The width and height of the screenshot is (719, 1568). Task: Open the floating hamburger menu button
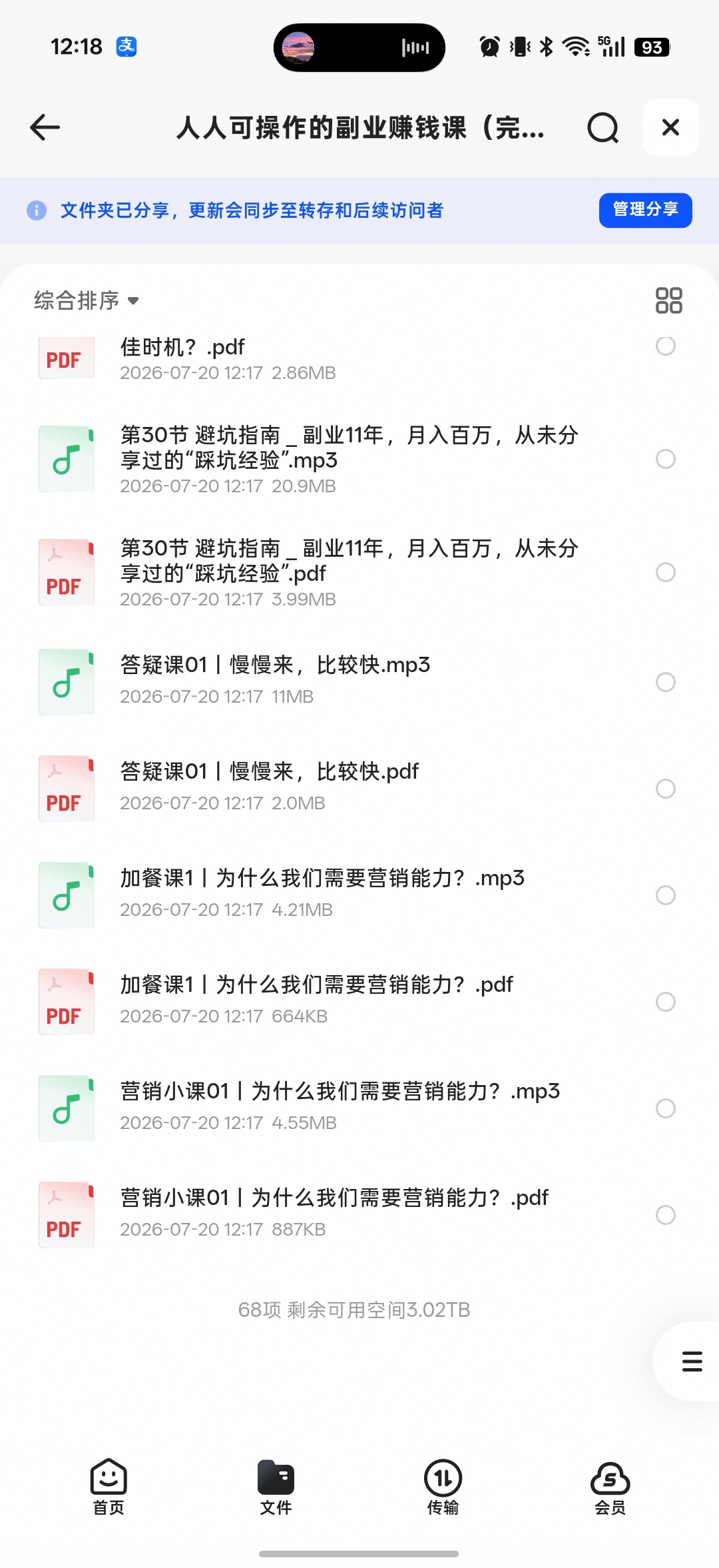692,1361
